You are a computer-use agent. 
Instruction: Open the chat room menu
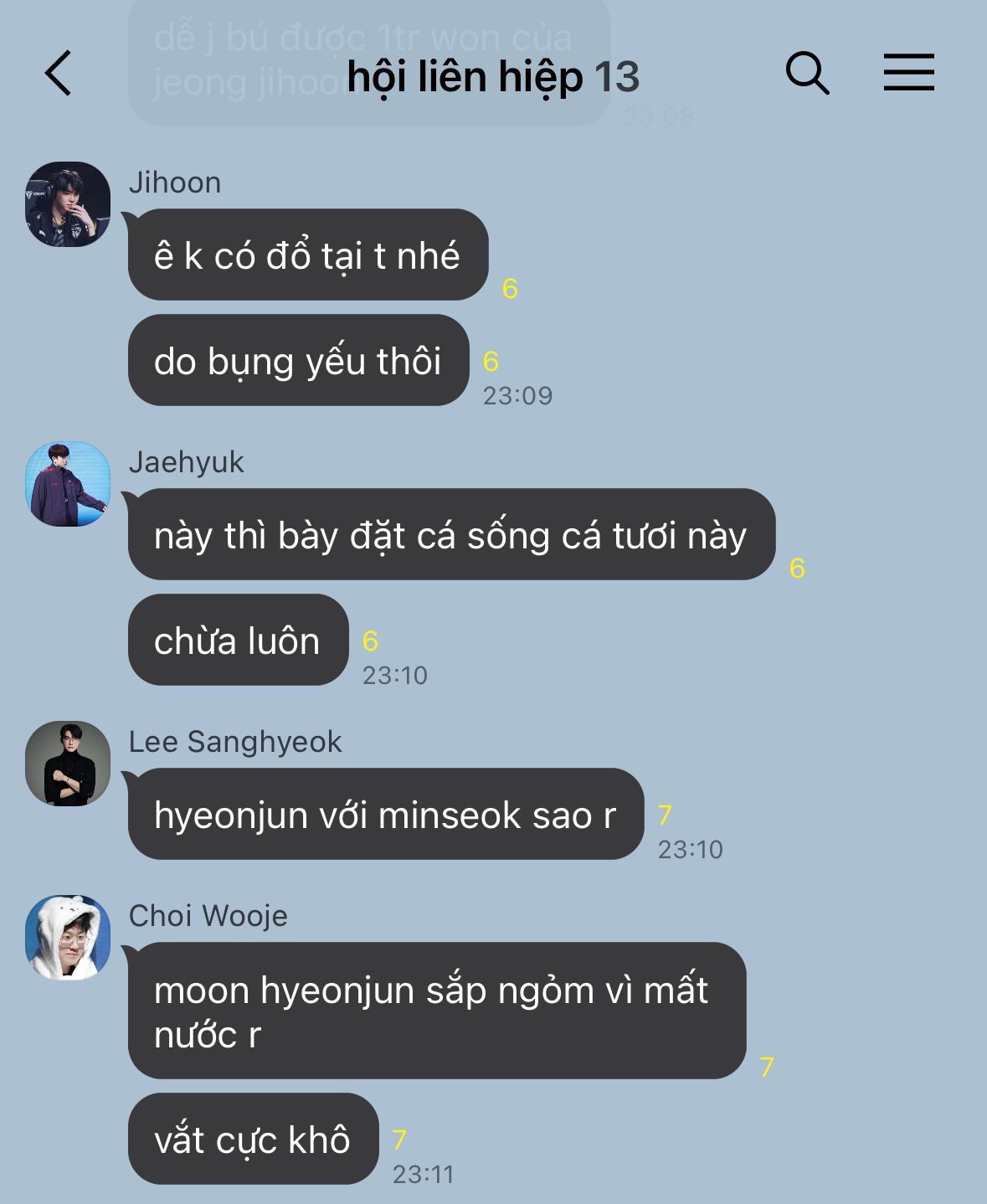(908, 72)
